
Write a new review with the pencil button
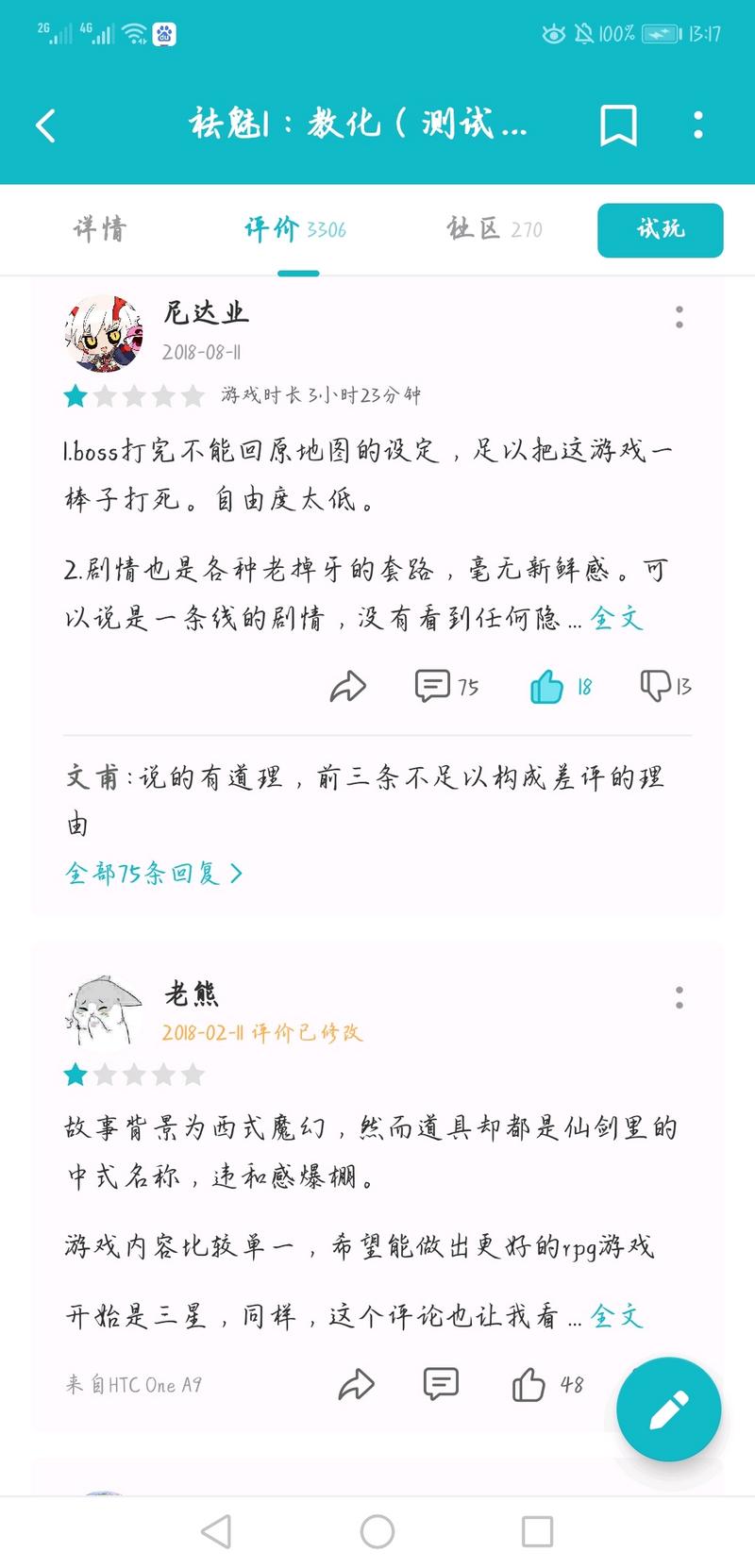pos(668,1410)
